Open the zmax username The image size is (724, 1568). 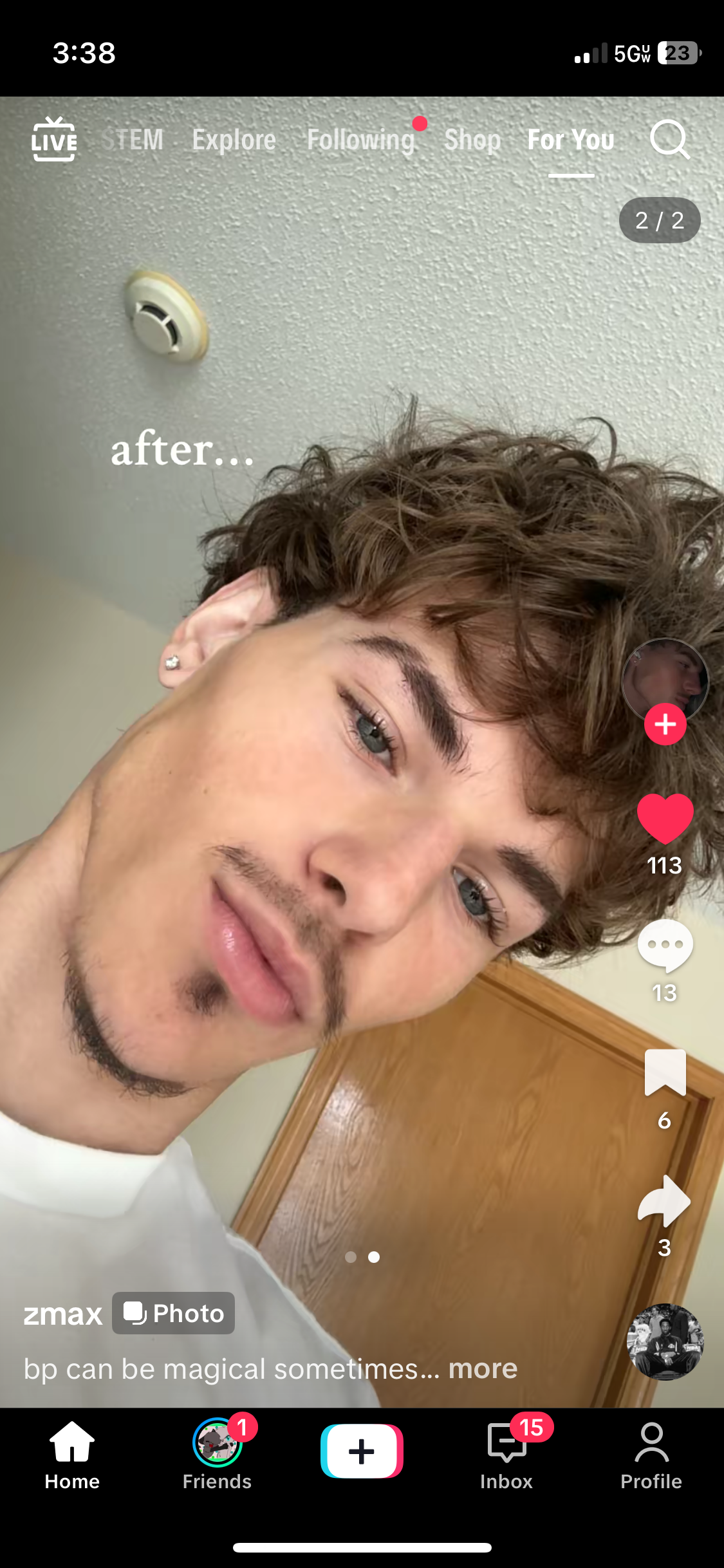pyautogui.click(x=63, y=1314)
